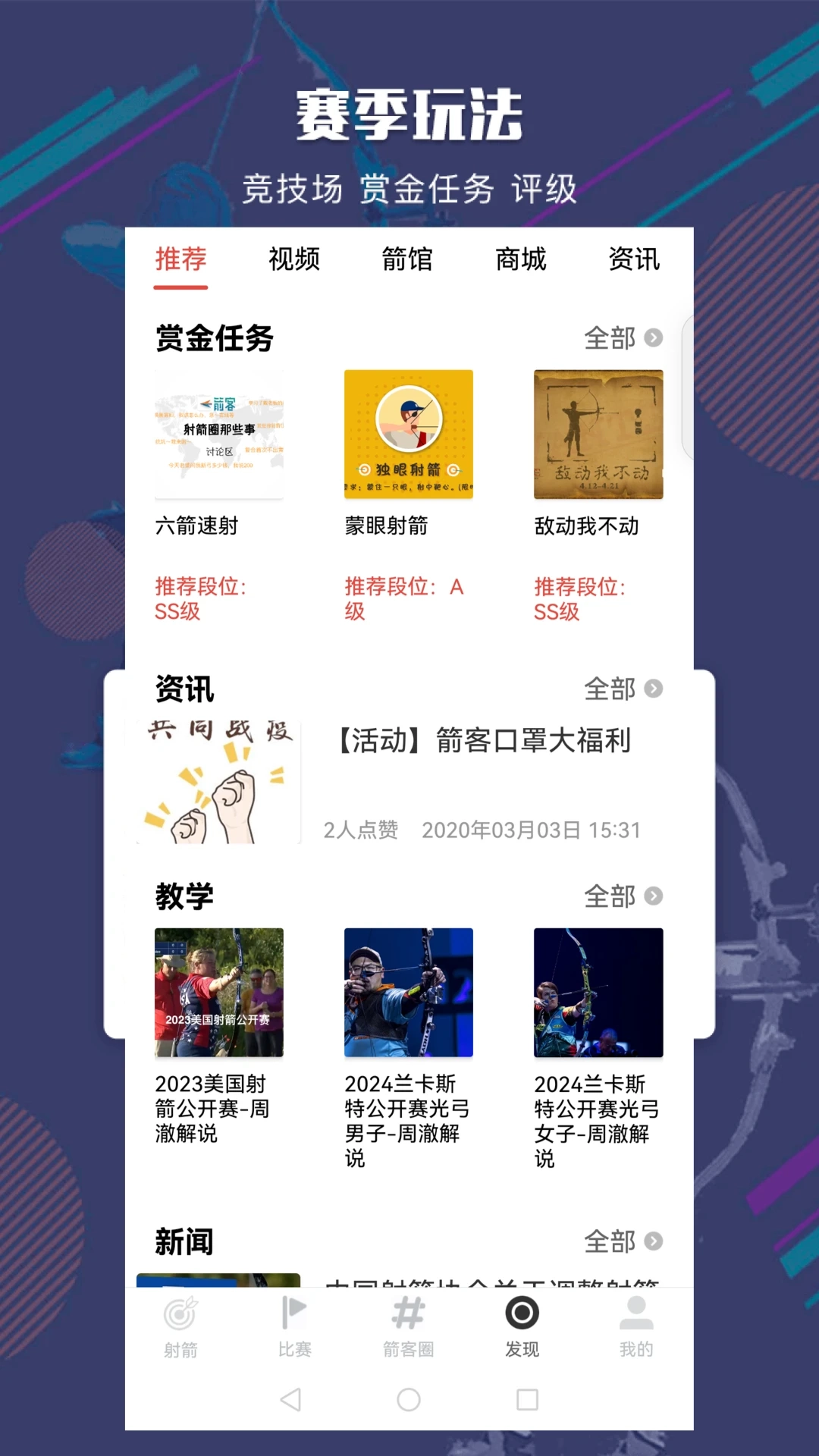The width and height of the screenshot is (819, 1456).
Task: Open the 敌动我不动 bounty task image
Action: pos(599,431)
